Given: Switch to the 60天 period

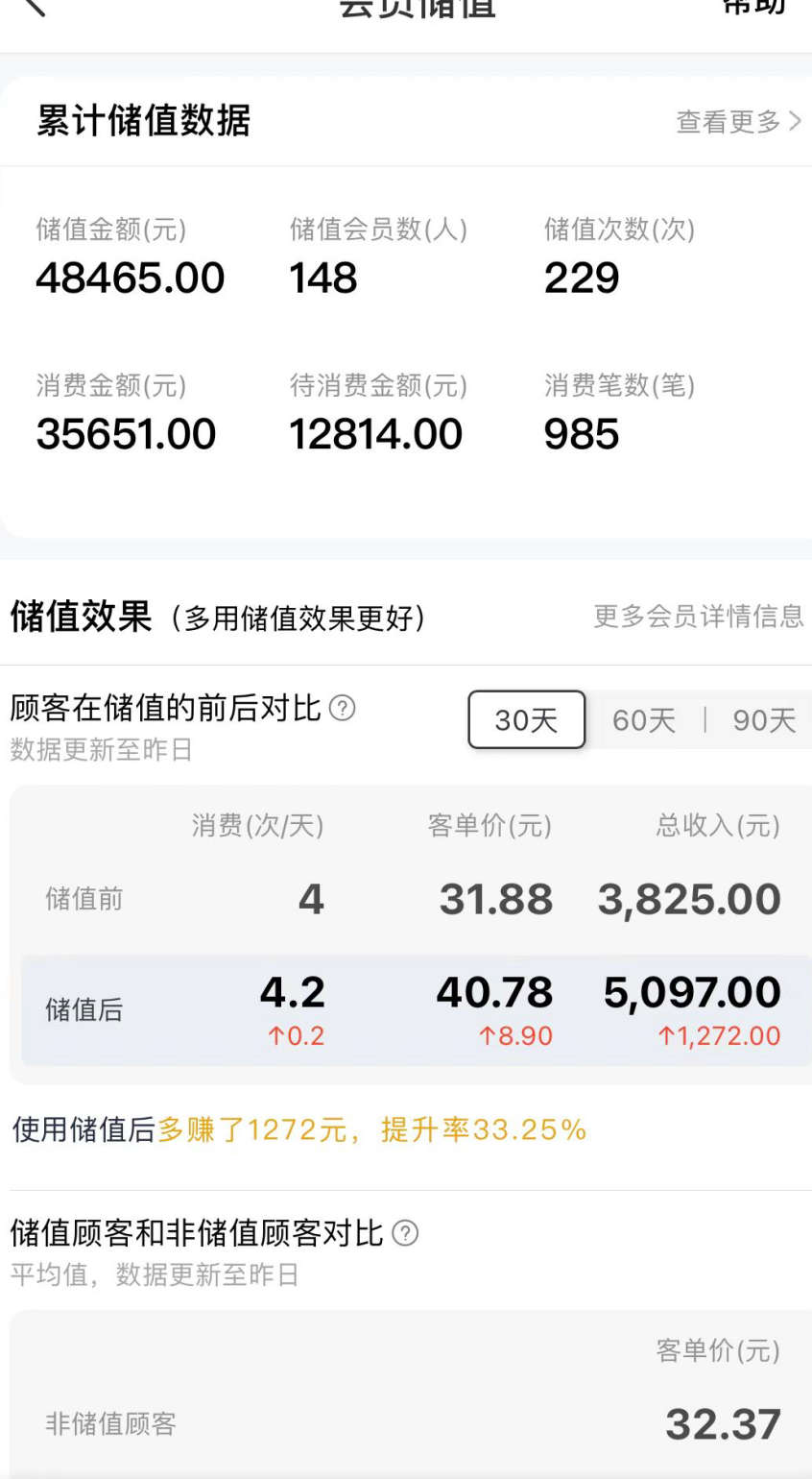Looking at the screenshot, I should 644,720.
